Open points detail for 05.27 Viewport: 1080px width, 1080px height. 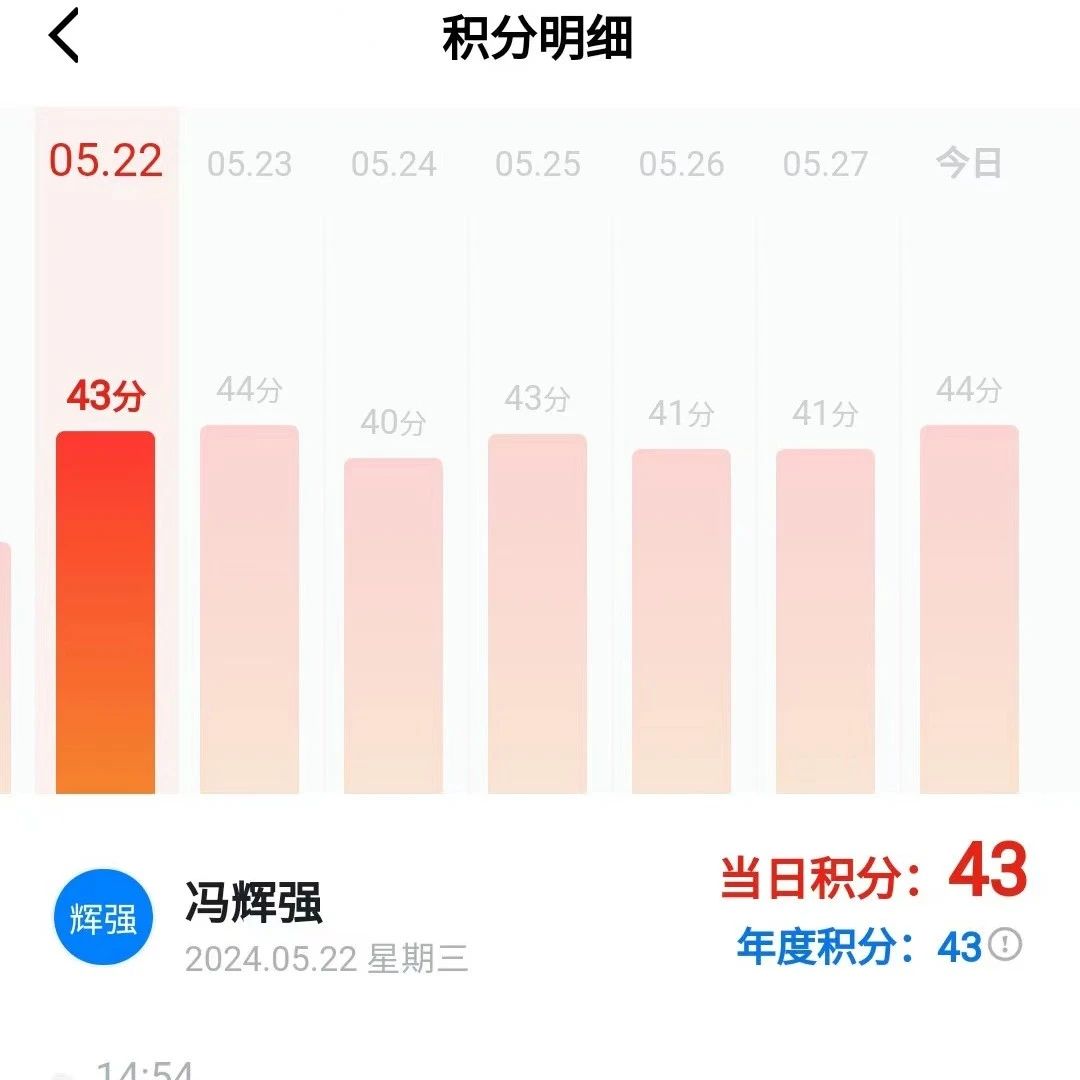825,621
